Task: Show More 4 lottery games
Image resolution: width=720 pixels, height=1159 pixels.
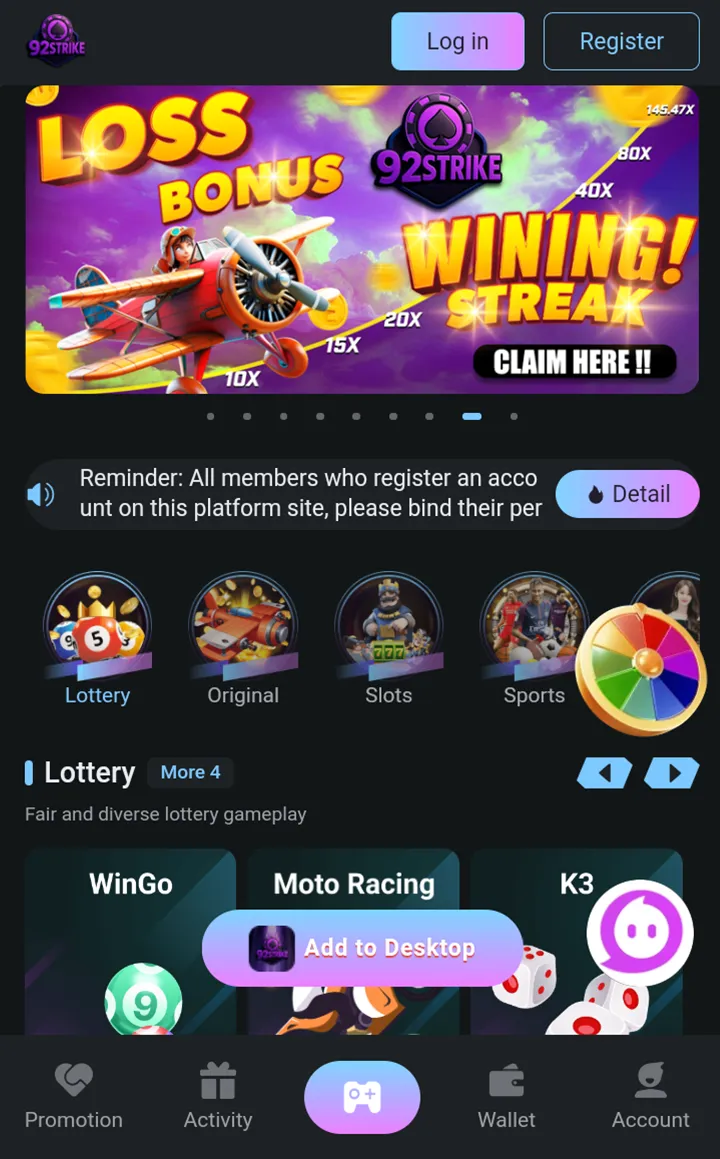Action: tap(190, 772)
